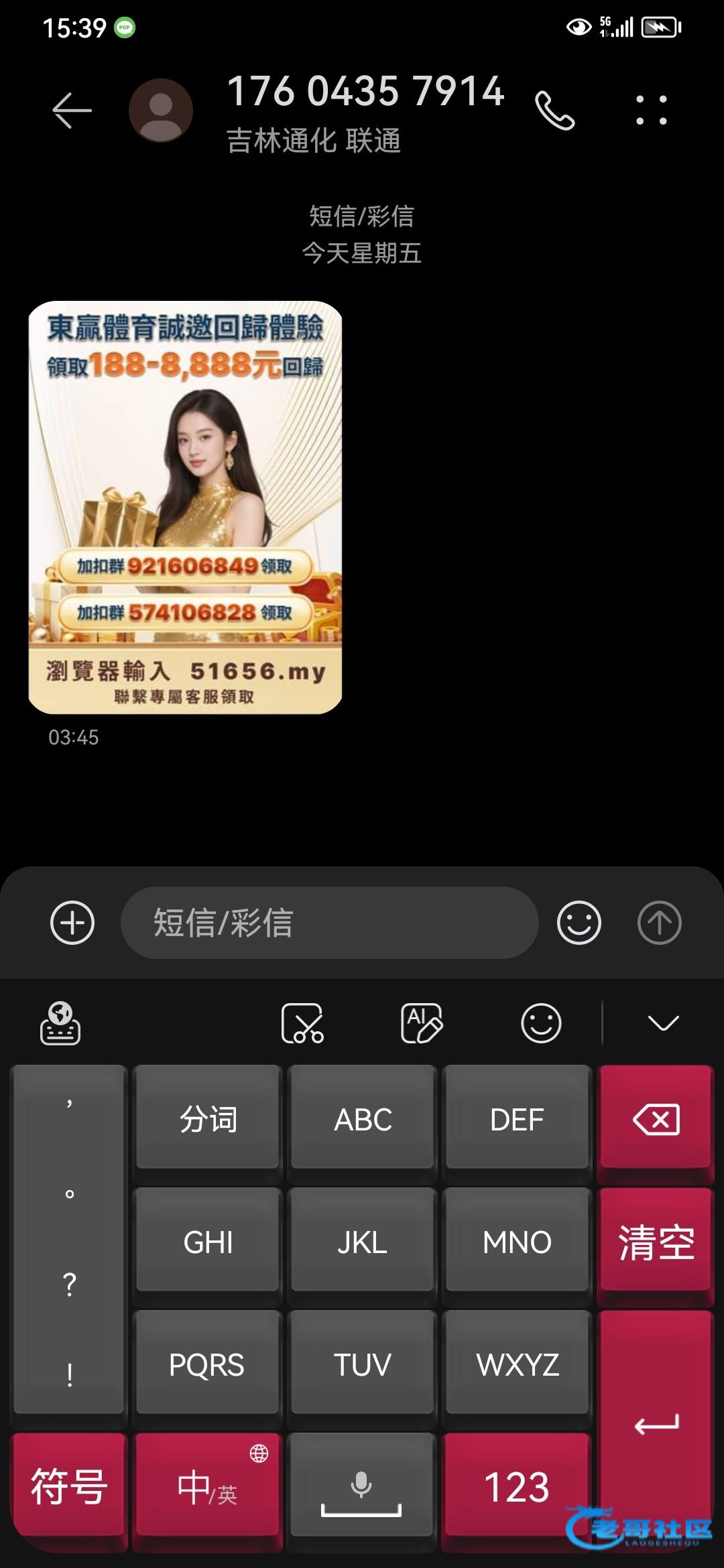724x1568 pixels.
Task: Go back to the message list
Action: tap(72, 110)
